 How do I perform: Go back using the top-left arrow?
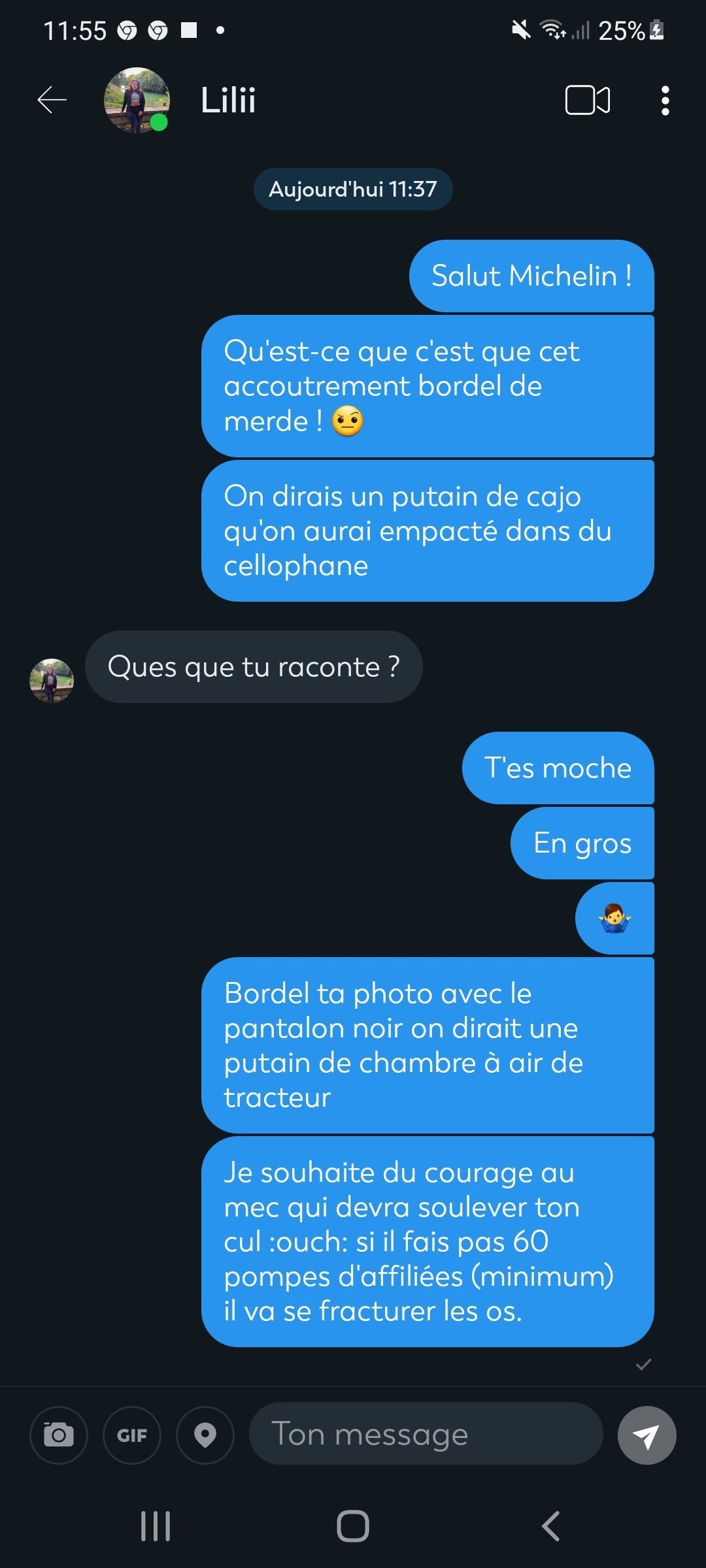(52, 100)
